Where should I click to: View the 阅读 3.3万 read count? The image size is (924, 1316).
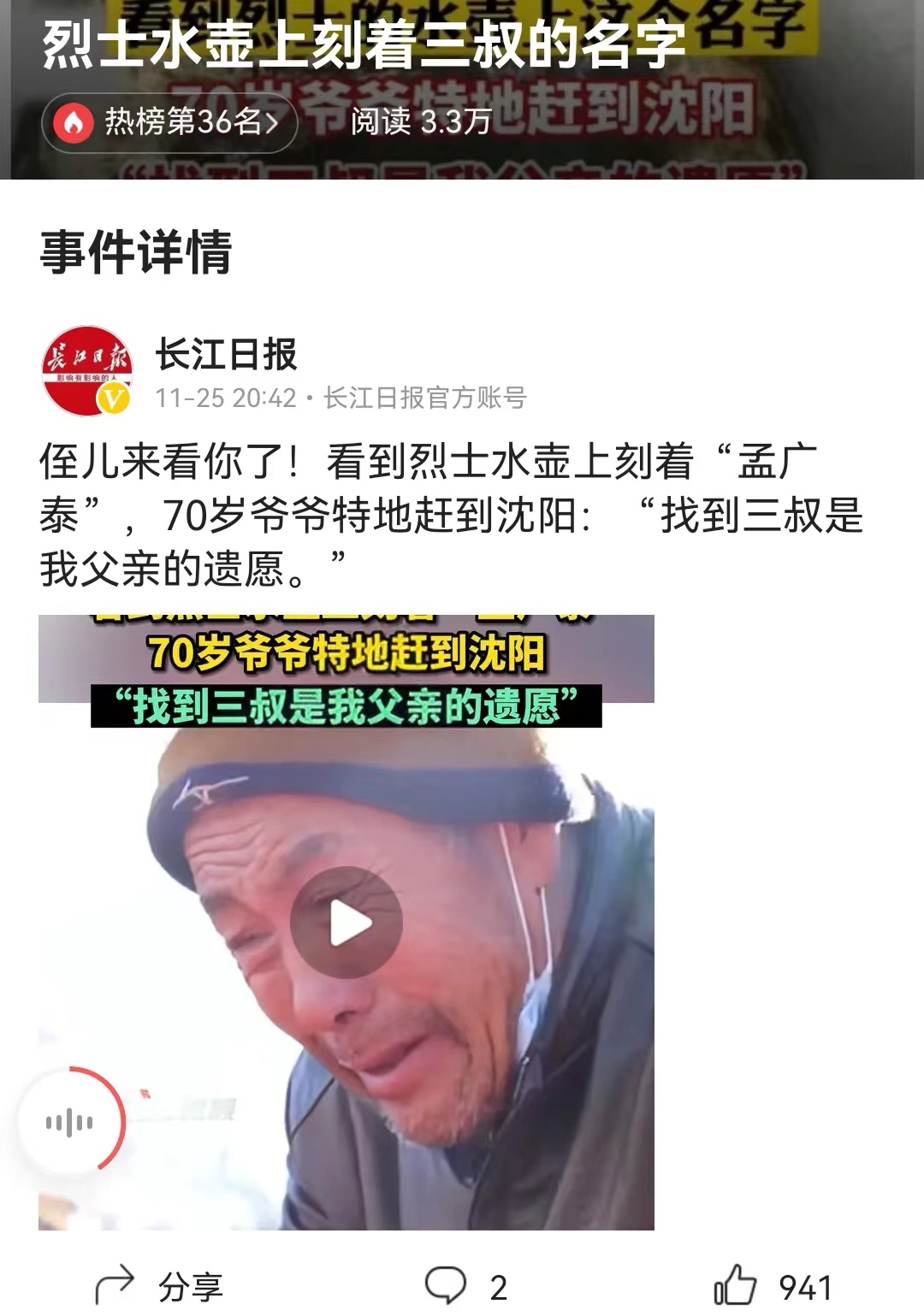pyautogui.click(x=419, y=124)
